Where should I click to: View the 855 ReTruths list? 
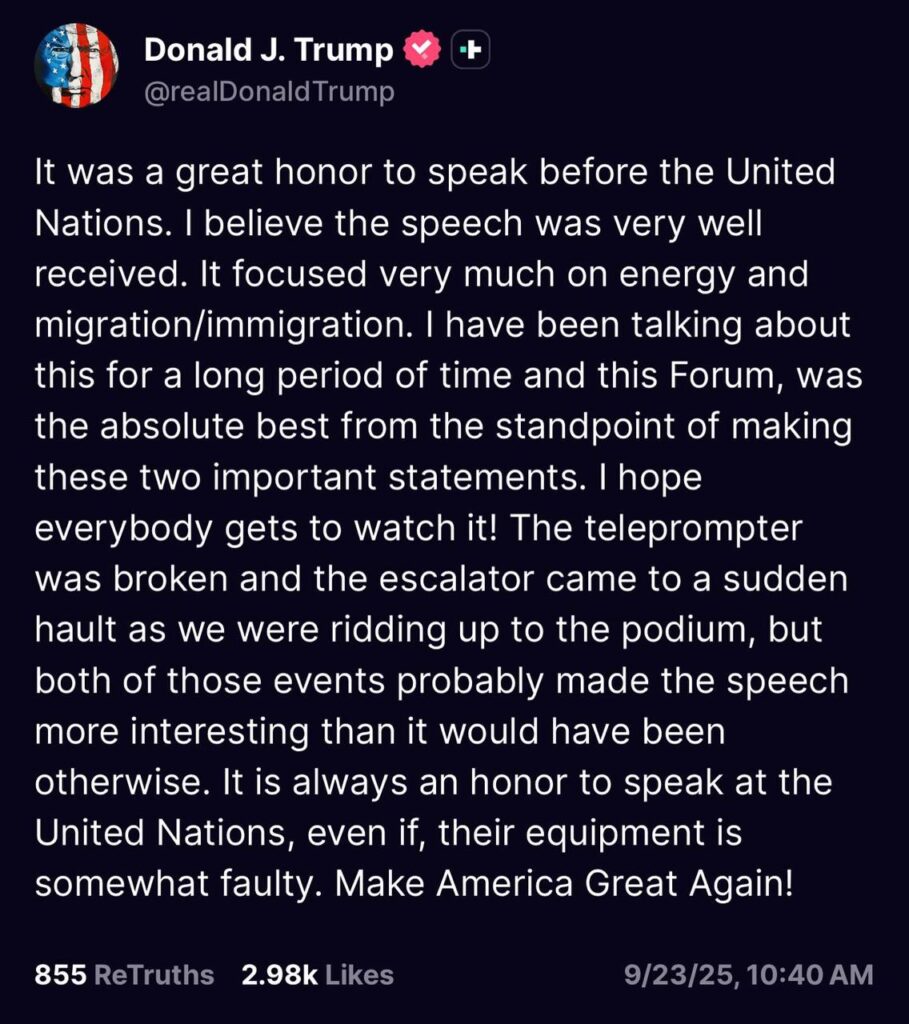coord(124,975)
